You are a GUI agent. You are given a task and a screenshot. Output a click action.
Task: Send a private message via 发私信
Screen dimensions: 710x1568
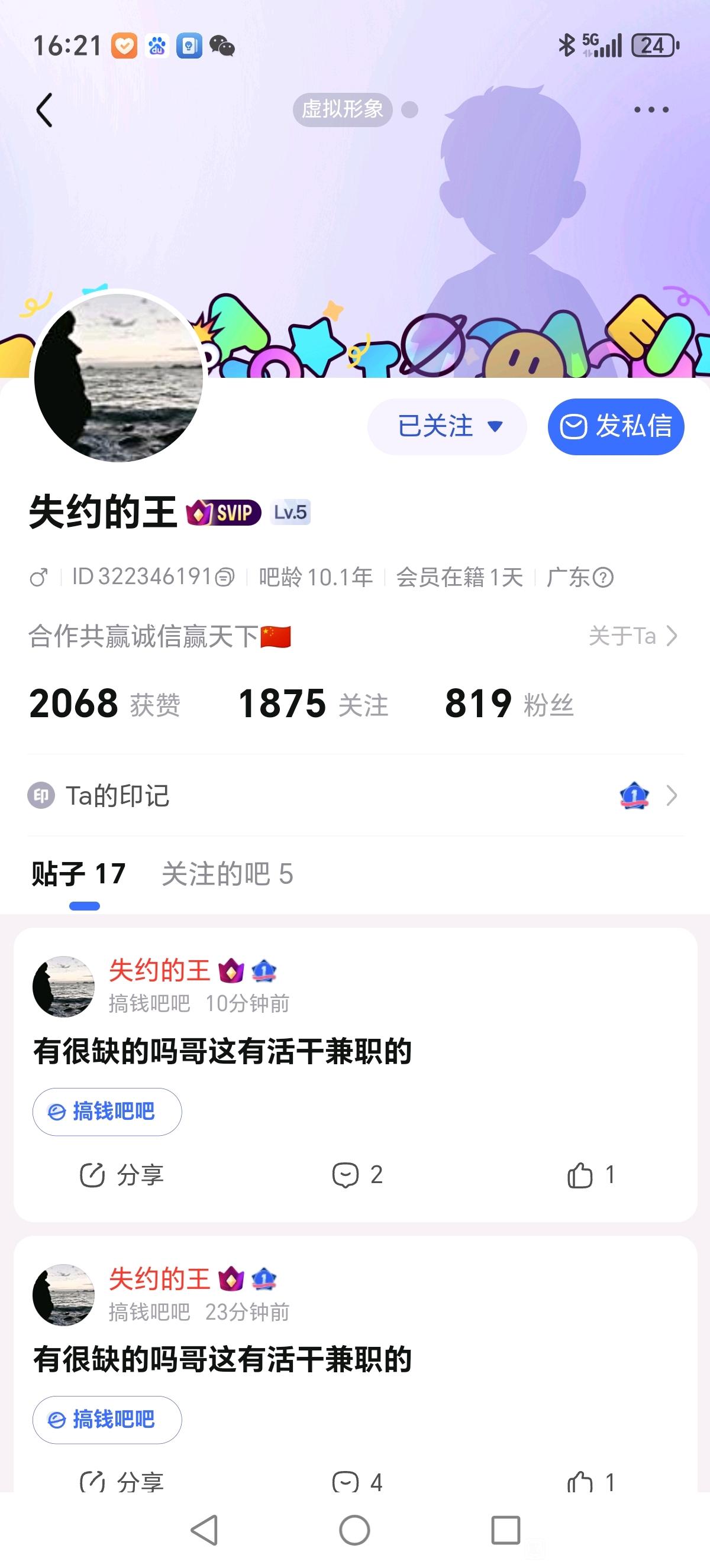click(x=615, y=426)
